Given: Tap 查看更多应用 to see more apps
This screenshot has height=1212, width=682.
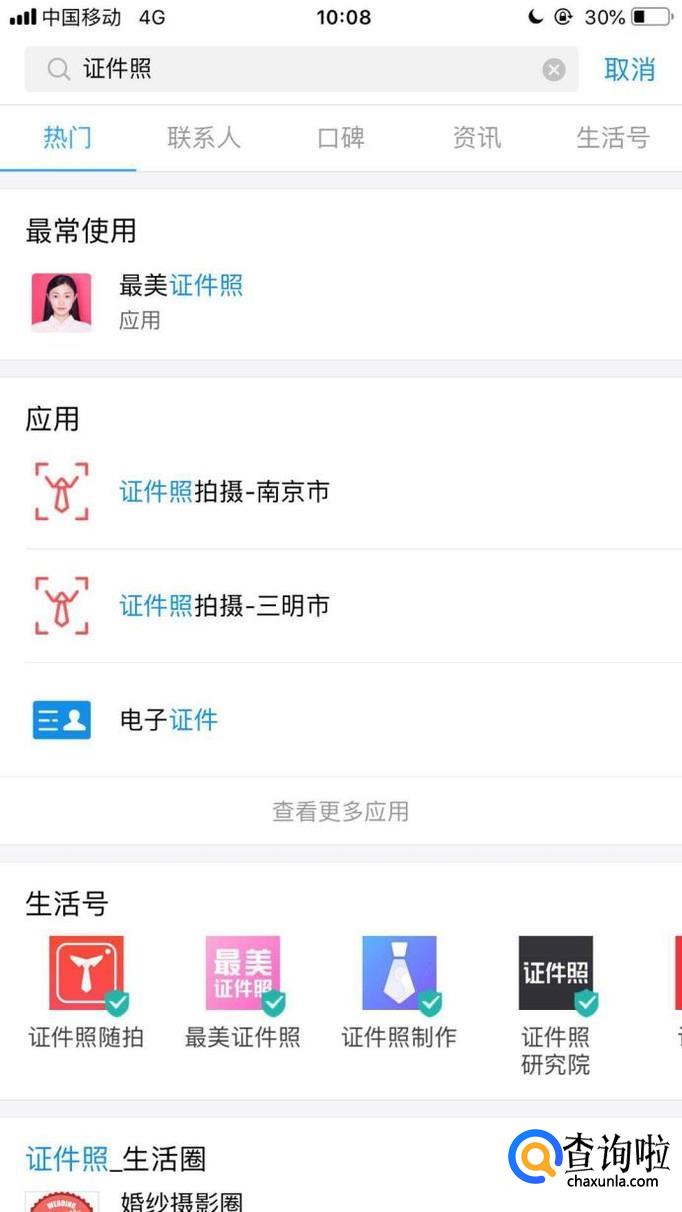Looking at the screenshot, I should pos(341,811).
